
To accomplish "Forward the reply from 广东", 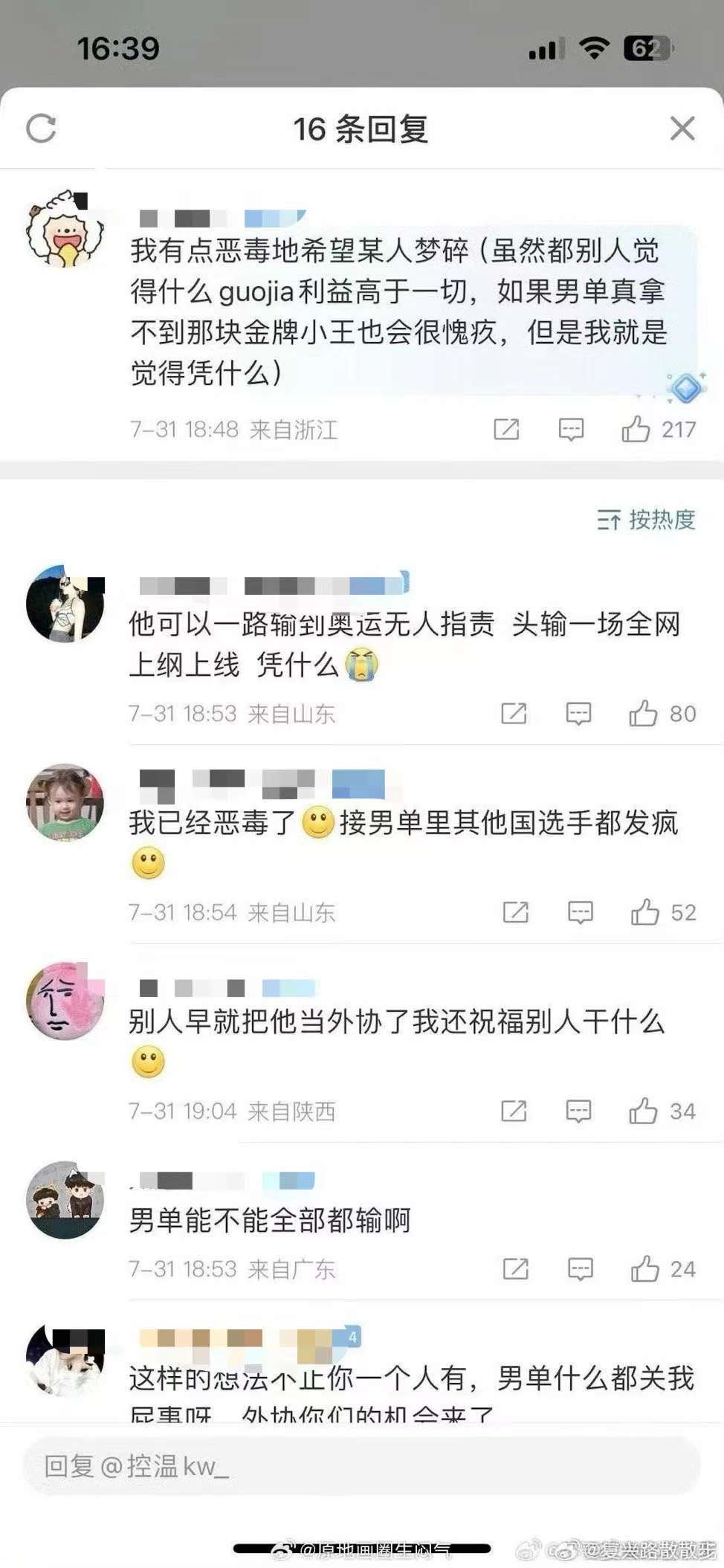I will point(515,1268).
